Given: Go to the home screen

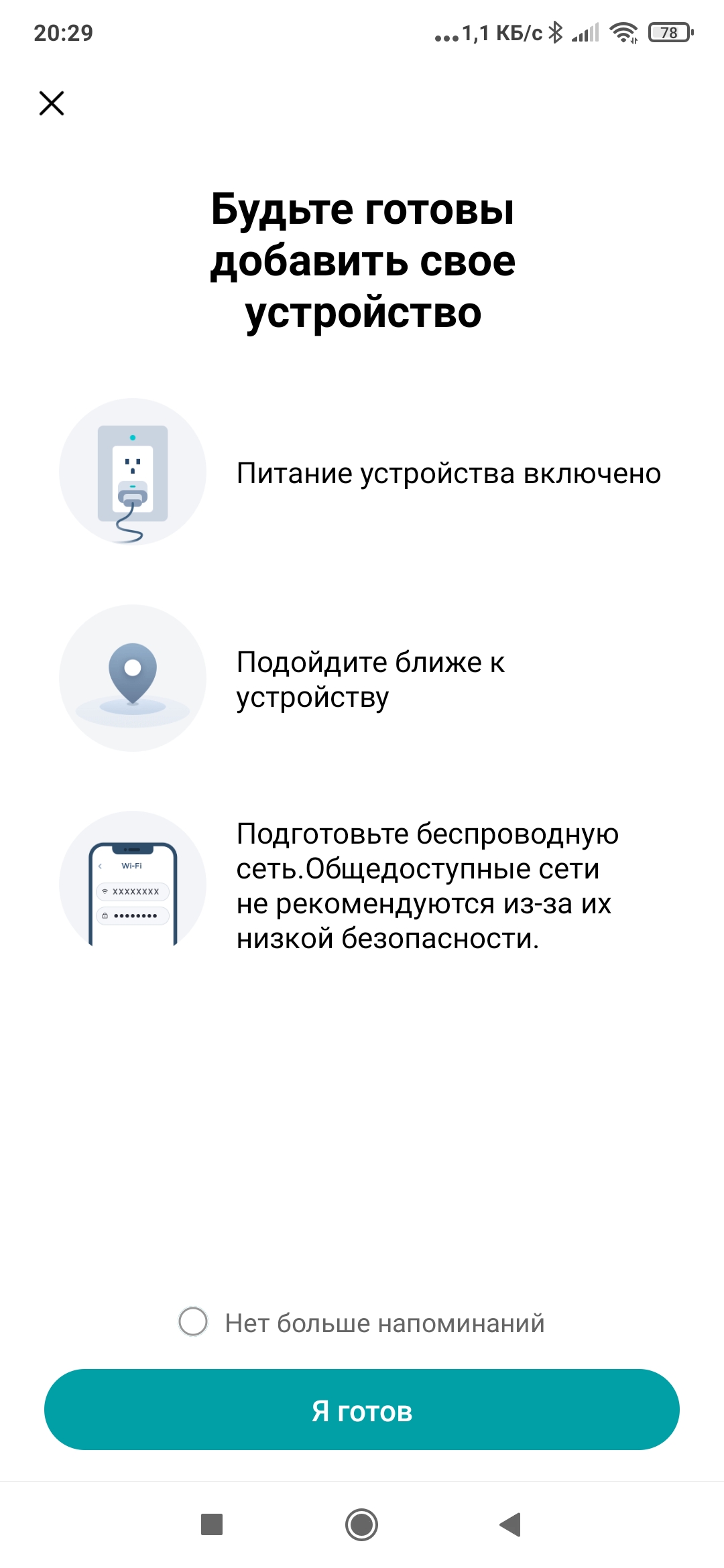Looking at the screenshot, I should coord(361,1524).
